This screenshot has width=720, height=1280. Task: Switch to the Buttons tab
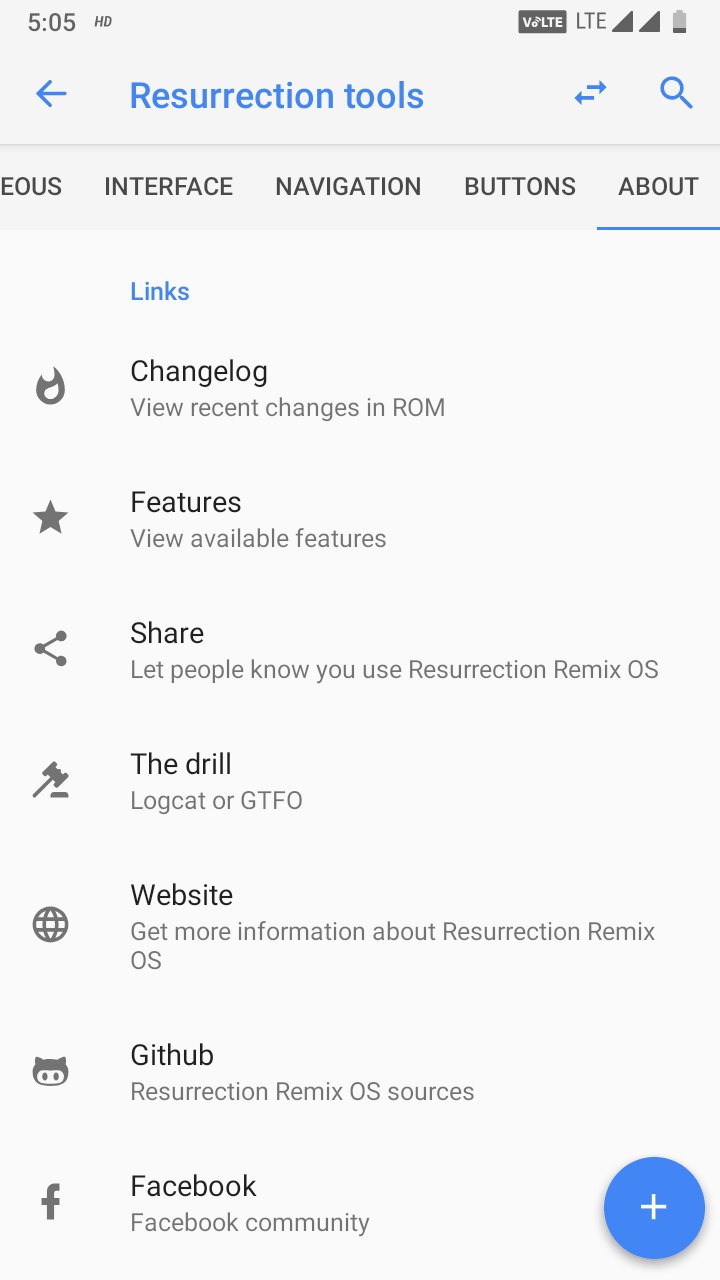[520, 187]
